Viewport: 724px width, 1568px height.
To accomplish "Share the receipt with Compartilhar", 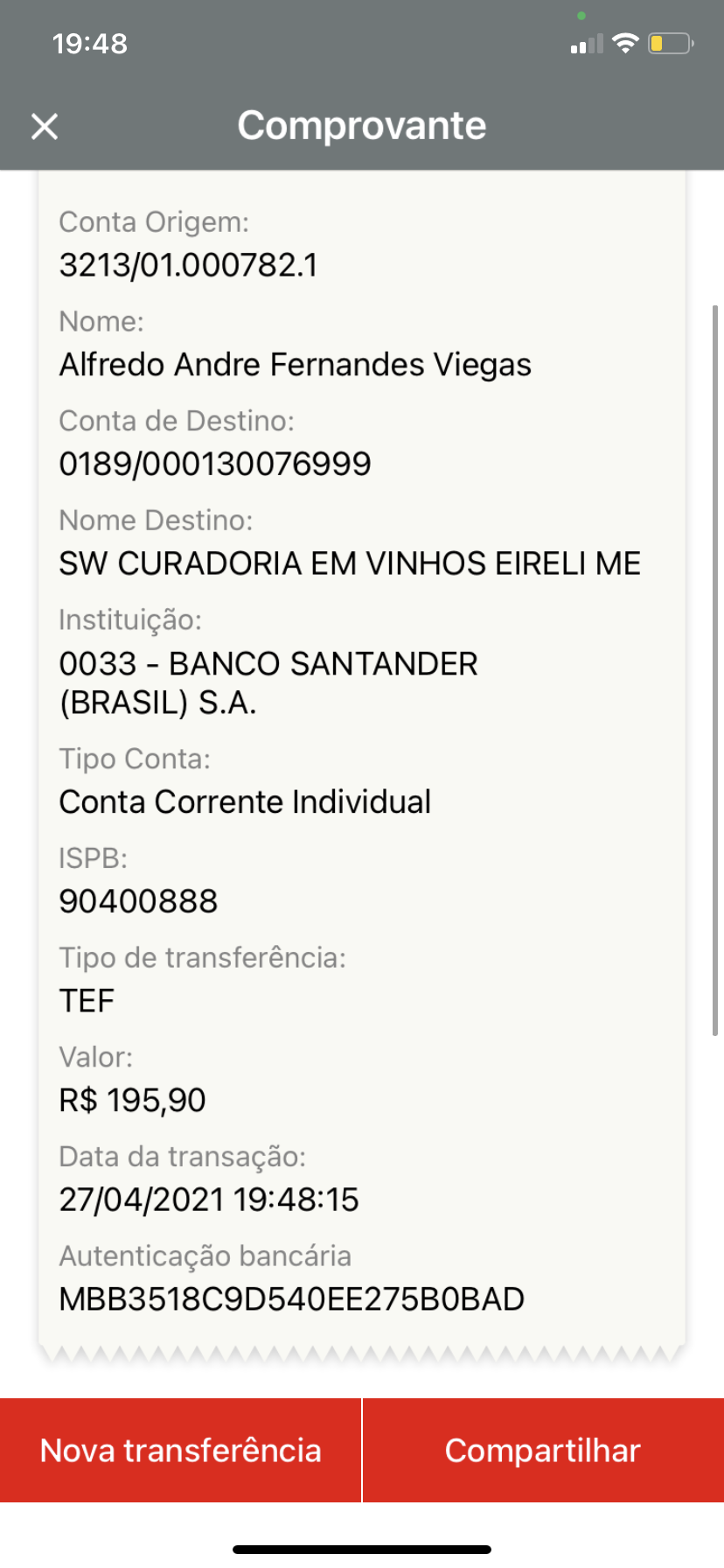I will click(543, 1450).
